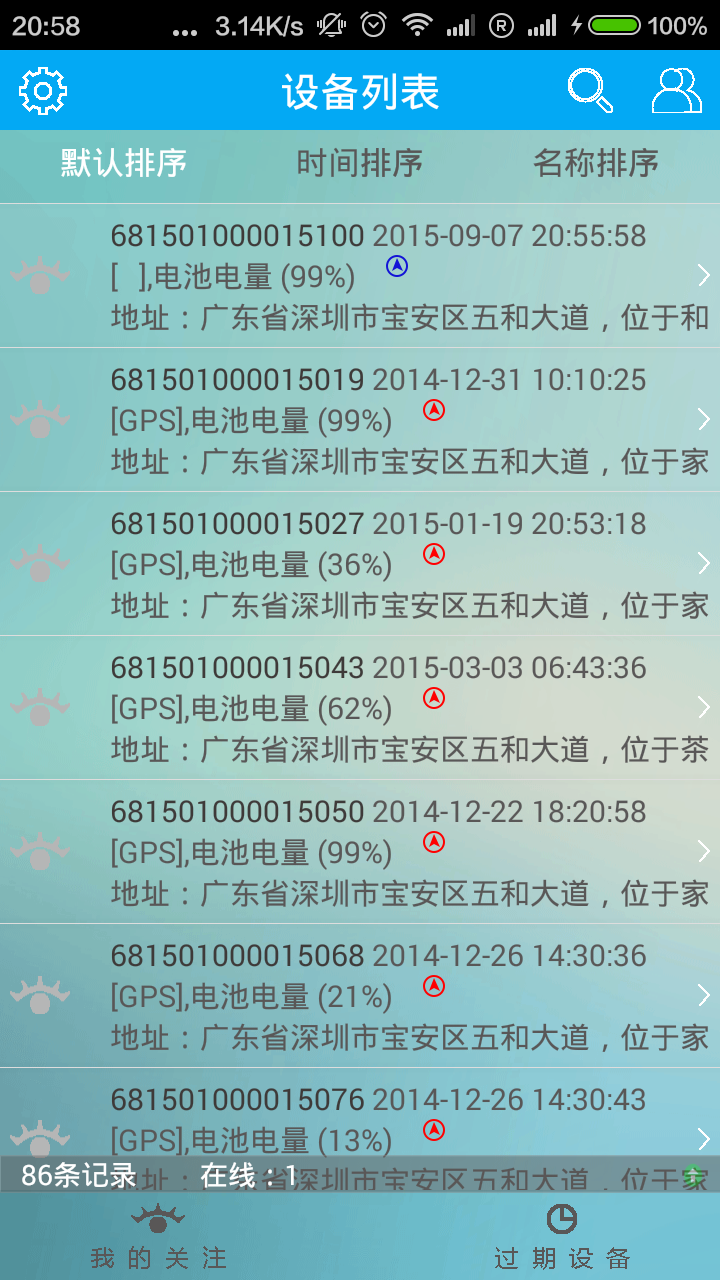Open the settings gear icon
The height and width of the screenshot is (1280, 720).
(x=43, y=91)
